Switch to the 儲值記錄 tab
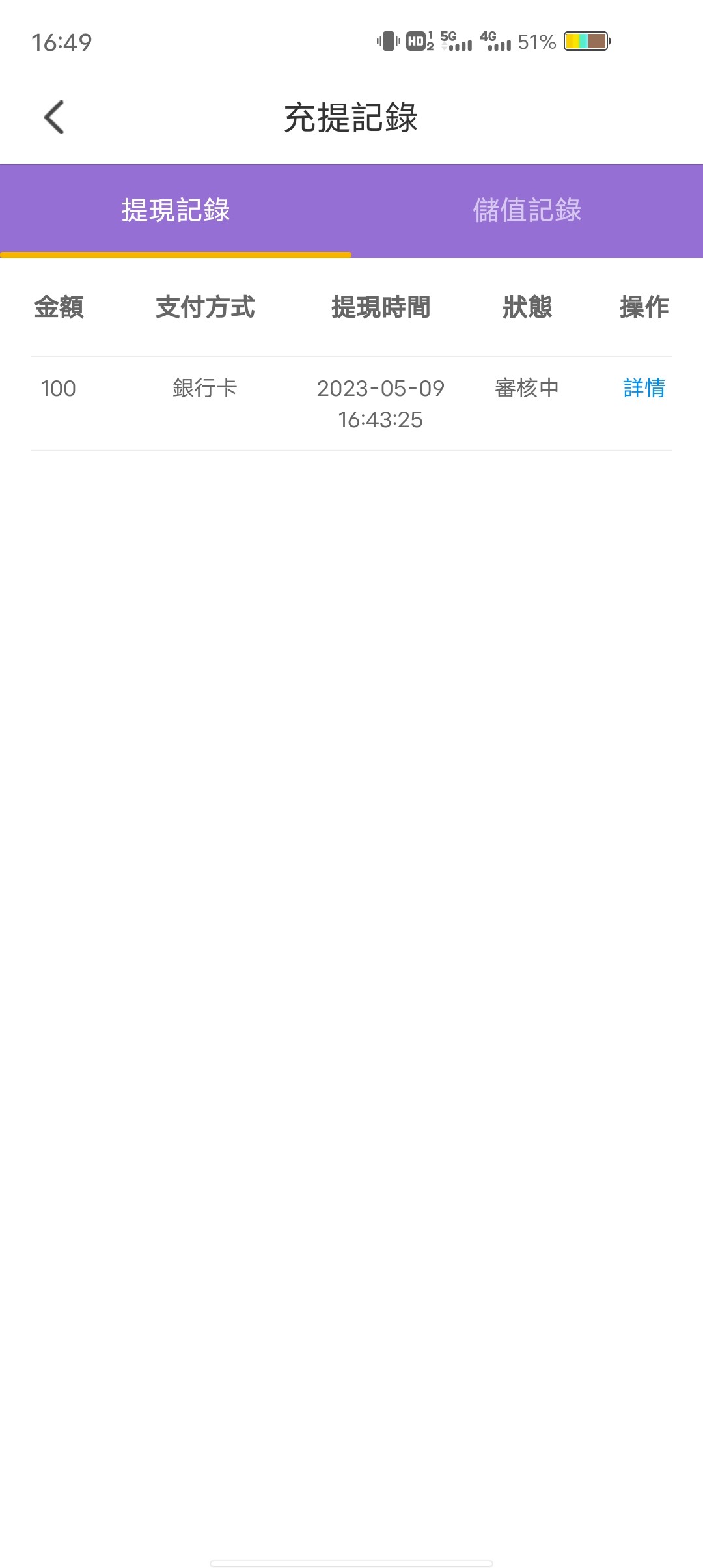The width and height of the screenshot is (703, 1568). pyautogui.click(x=527, y=210)
